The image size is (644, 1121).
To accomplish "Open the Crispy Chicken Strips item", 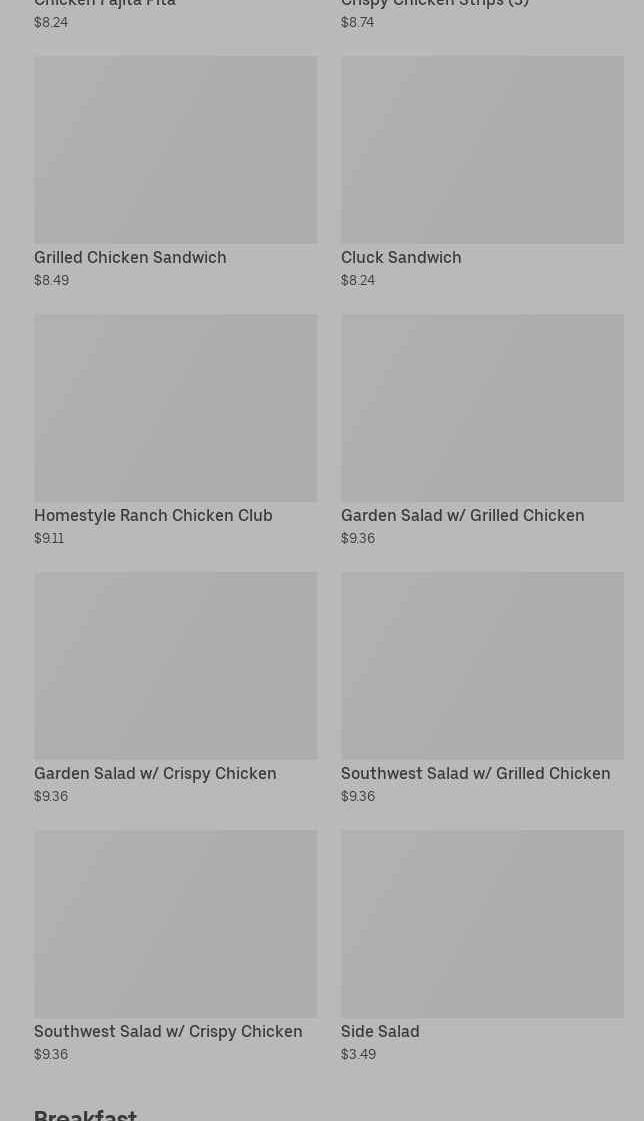I will 435,5.
